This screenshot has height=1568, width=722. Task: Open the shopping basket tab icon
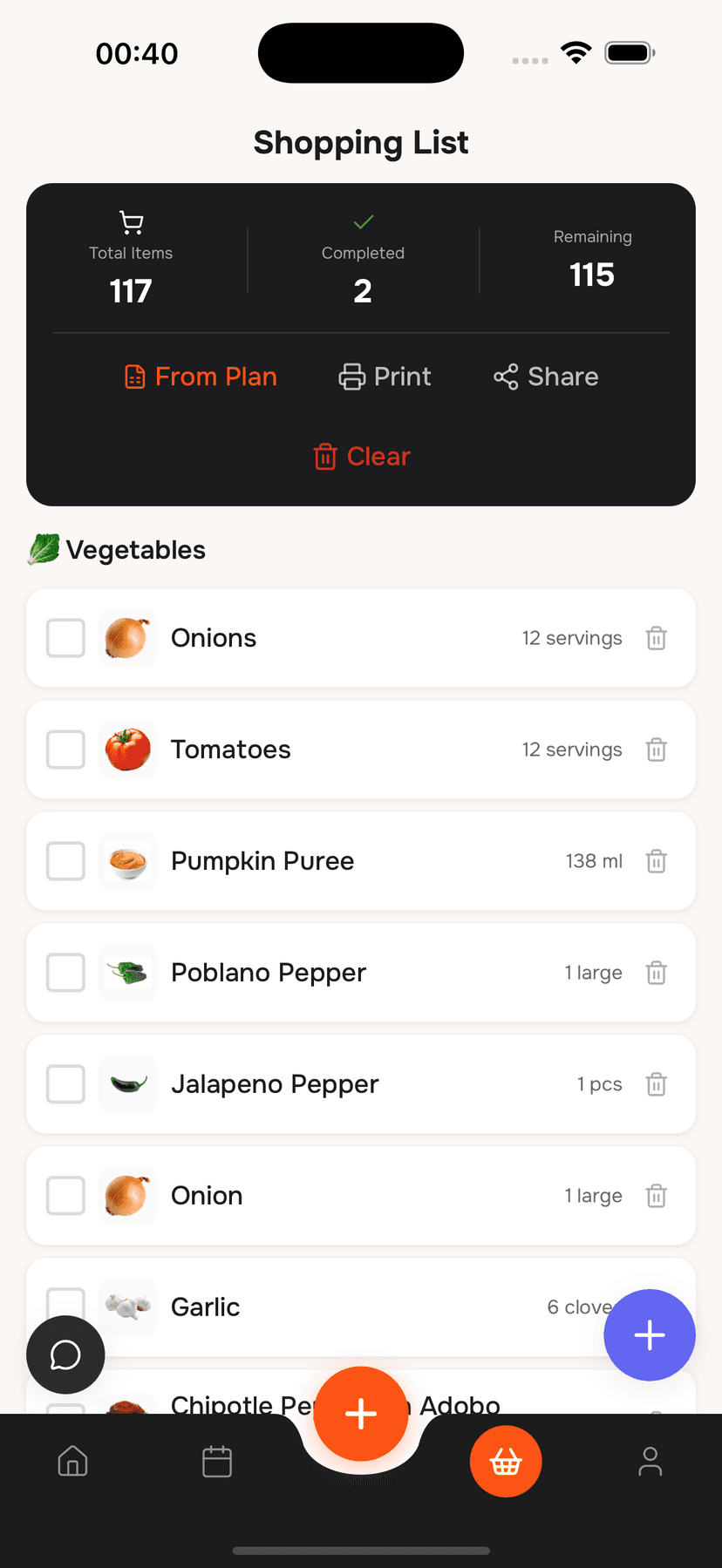point(506,1461)
